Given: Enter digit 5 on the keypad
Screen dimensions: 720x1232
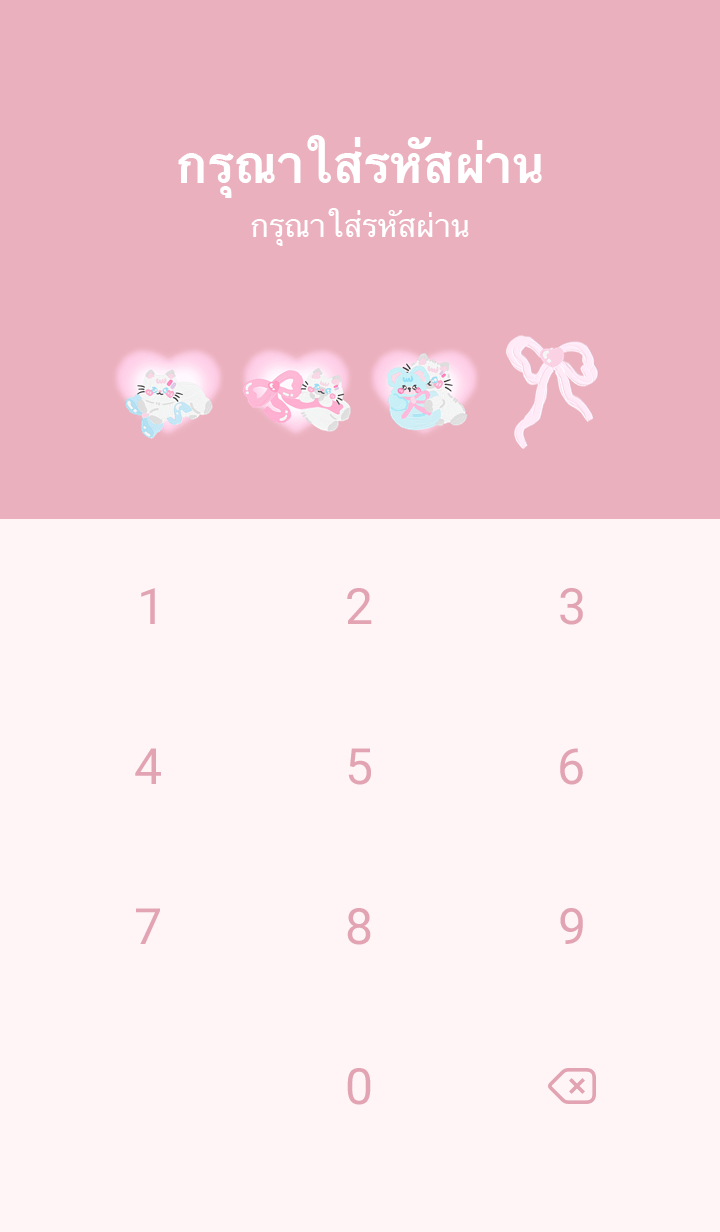Looking at the screenshot, I should coord(359,767).
